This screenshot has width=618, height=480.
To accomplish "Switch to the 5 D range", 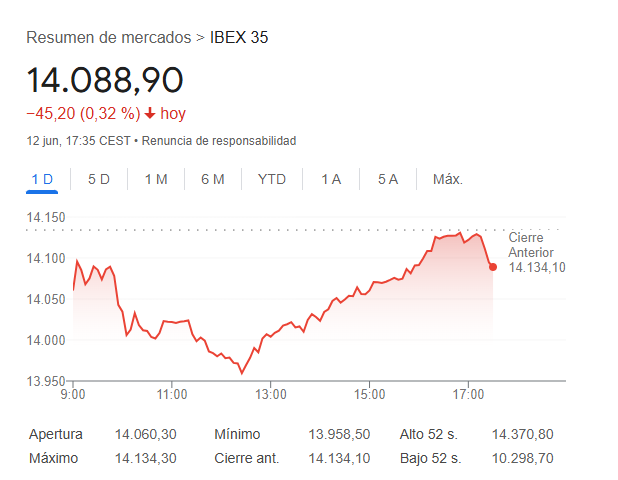I will 99,179.
